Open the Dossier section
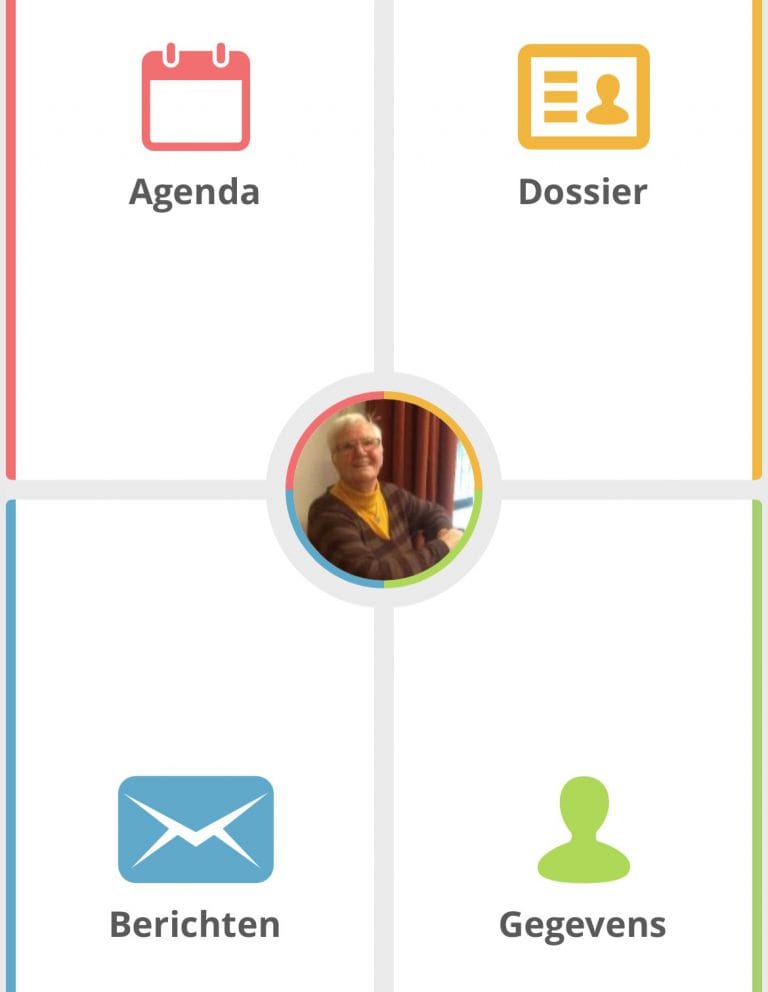This screenshot has height=992, width=768. pos(583,125)
